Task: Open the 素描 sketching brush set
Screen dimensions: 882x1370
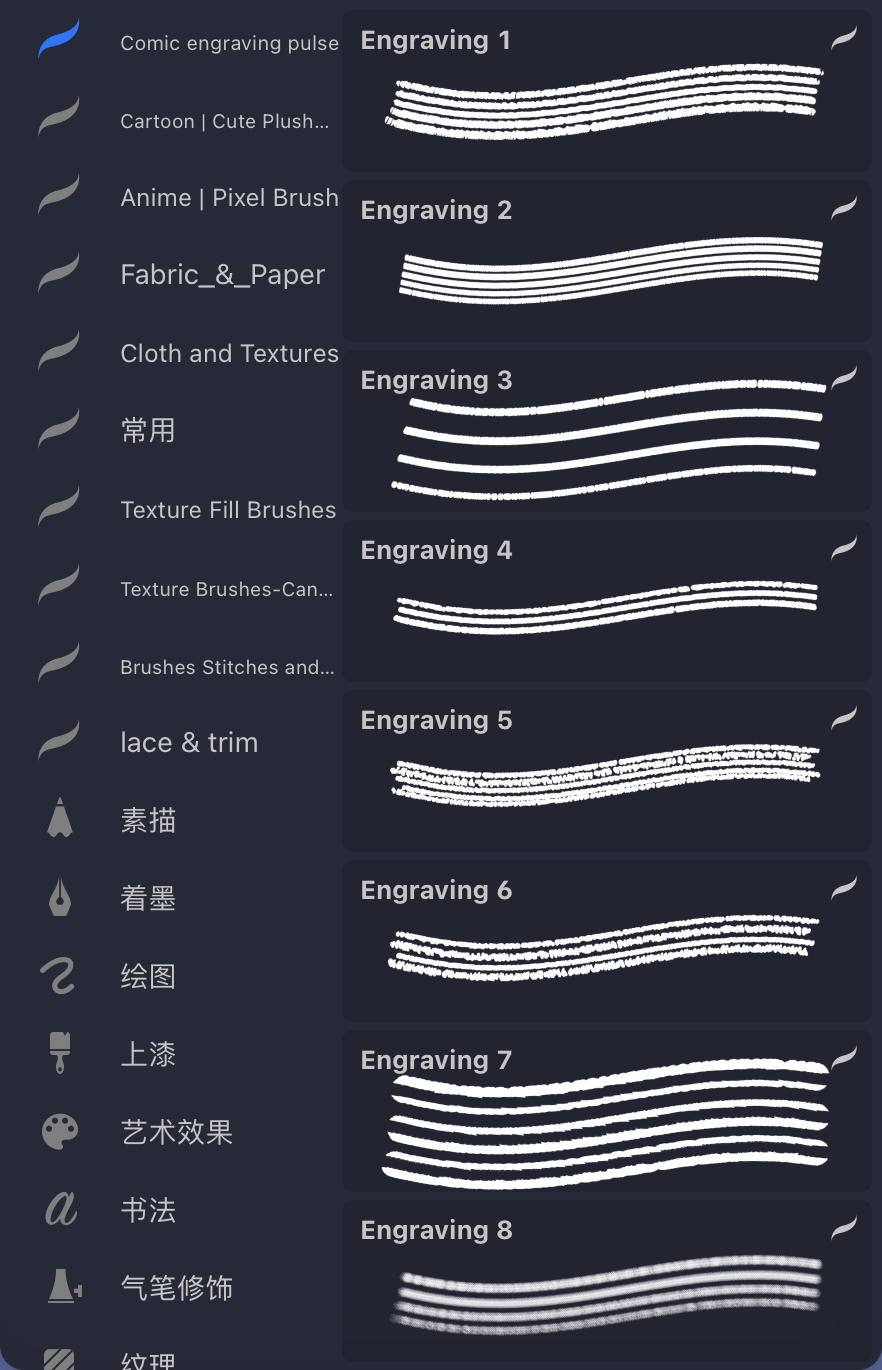Action: pyautogui.click(x=148, y=821)
